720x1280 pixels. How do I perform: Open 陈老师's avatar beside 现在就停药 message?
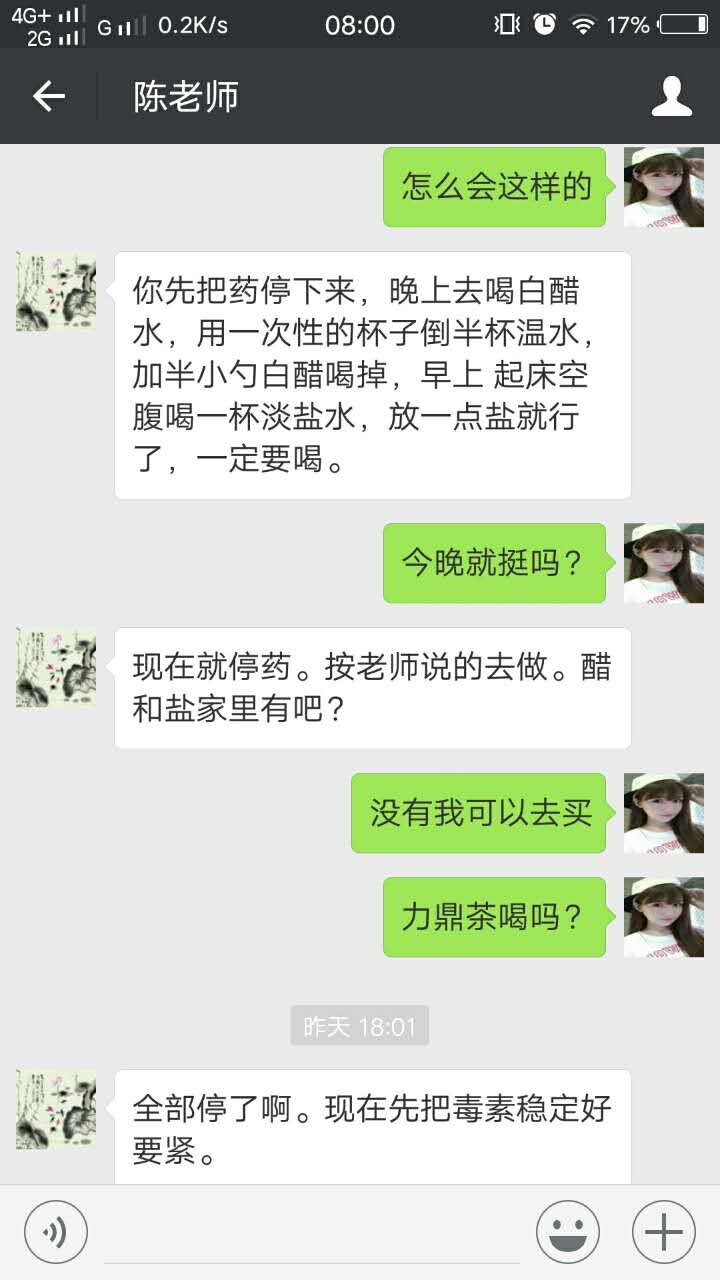coord(56,668)
